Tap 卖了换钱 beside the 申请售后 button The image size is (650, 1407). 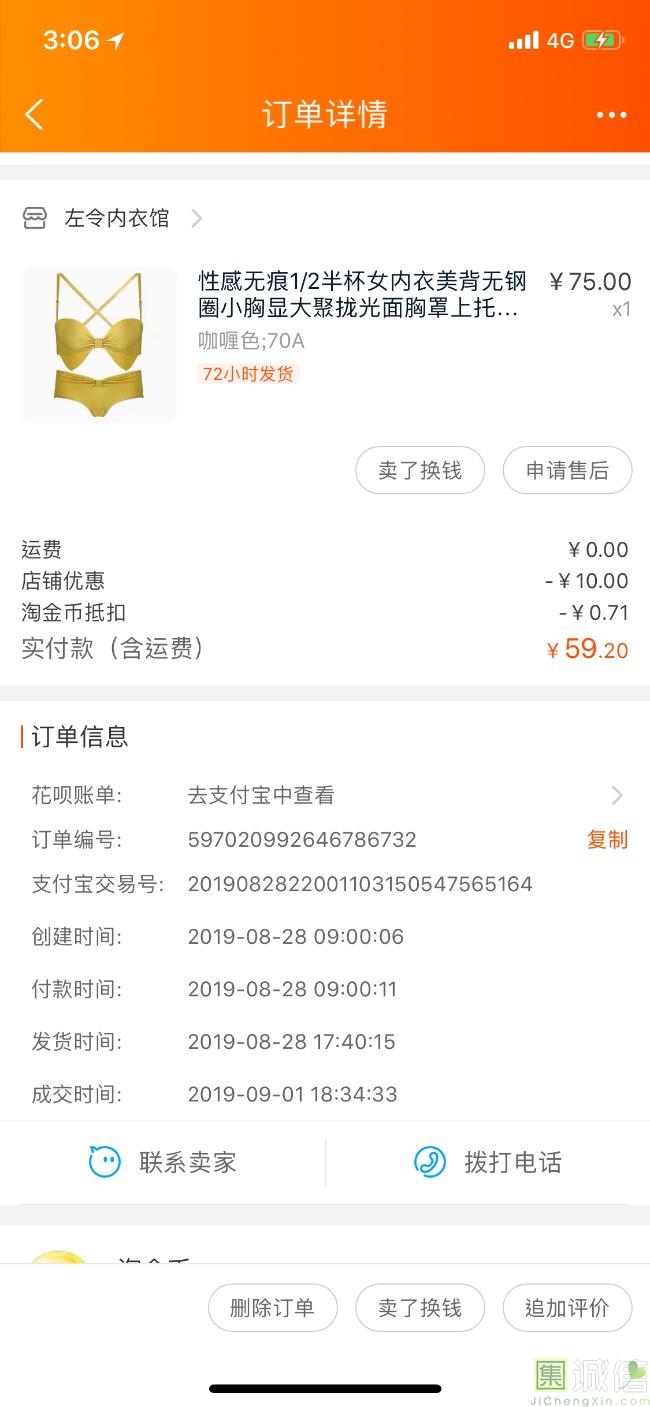click(x=420, y=471)
